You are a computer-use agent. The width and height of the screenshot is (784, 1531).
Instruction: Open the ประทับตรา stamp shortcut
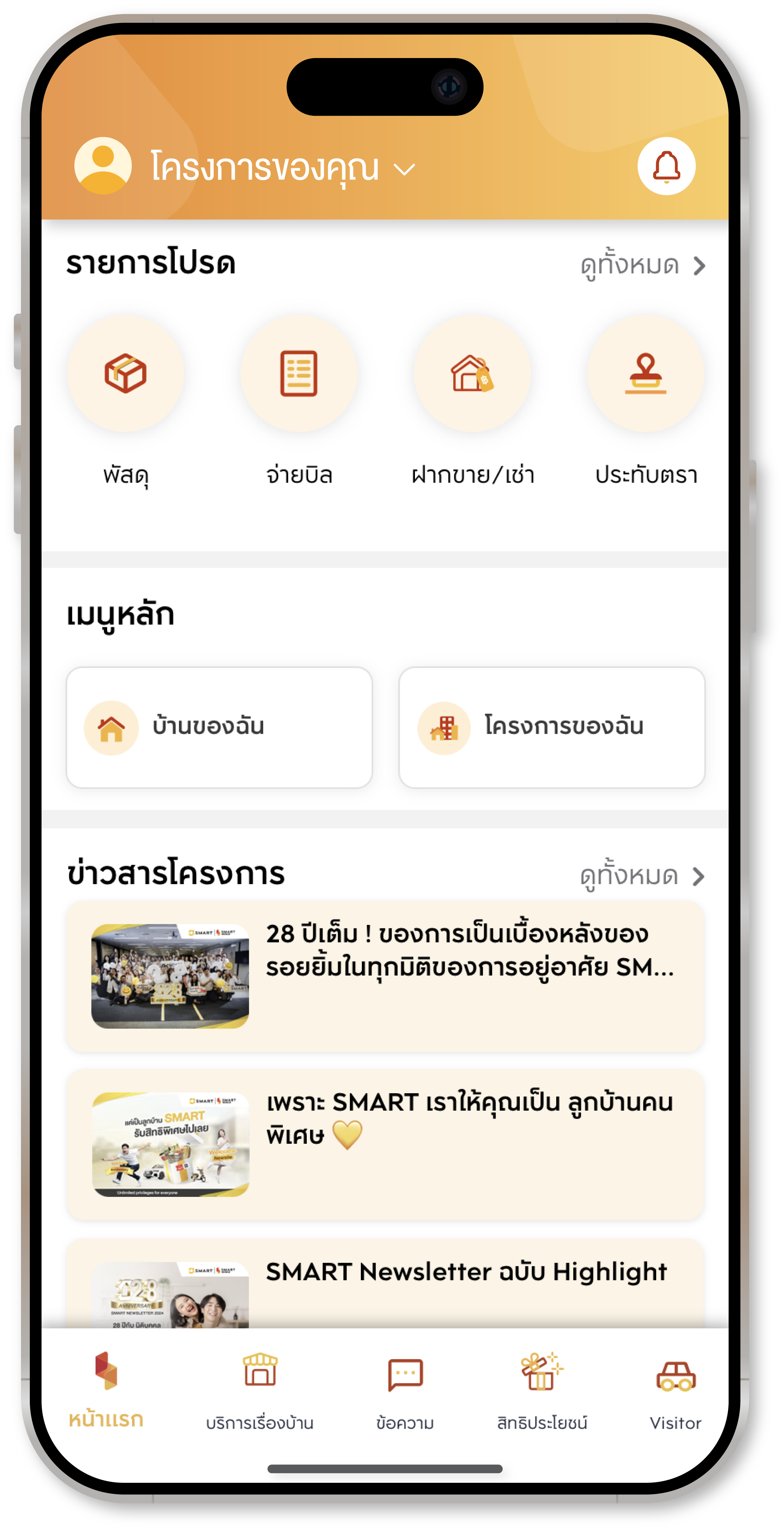pyautogui.click(x=646, y=374)
